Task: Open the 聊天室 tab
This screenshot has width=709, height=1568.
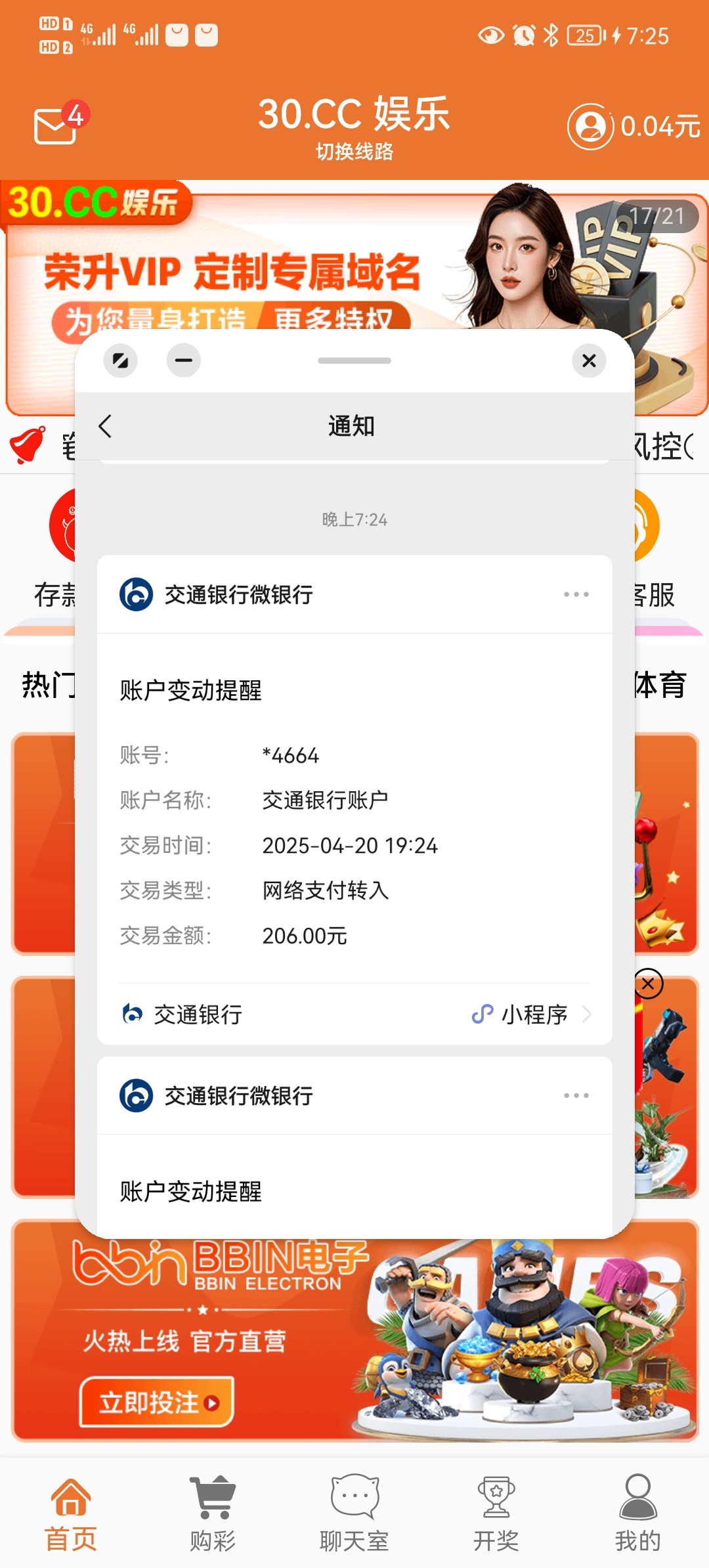Action: (354, 1512)
